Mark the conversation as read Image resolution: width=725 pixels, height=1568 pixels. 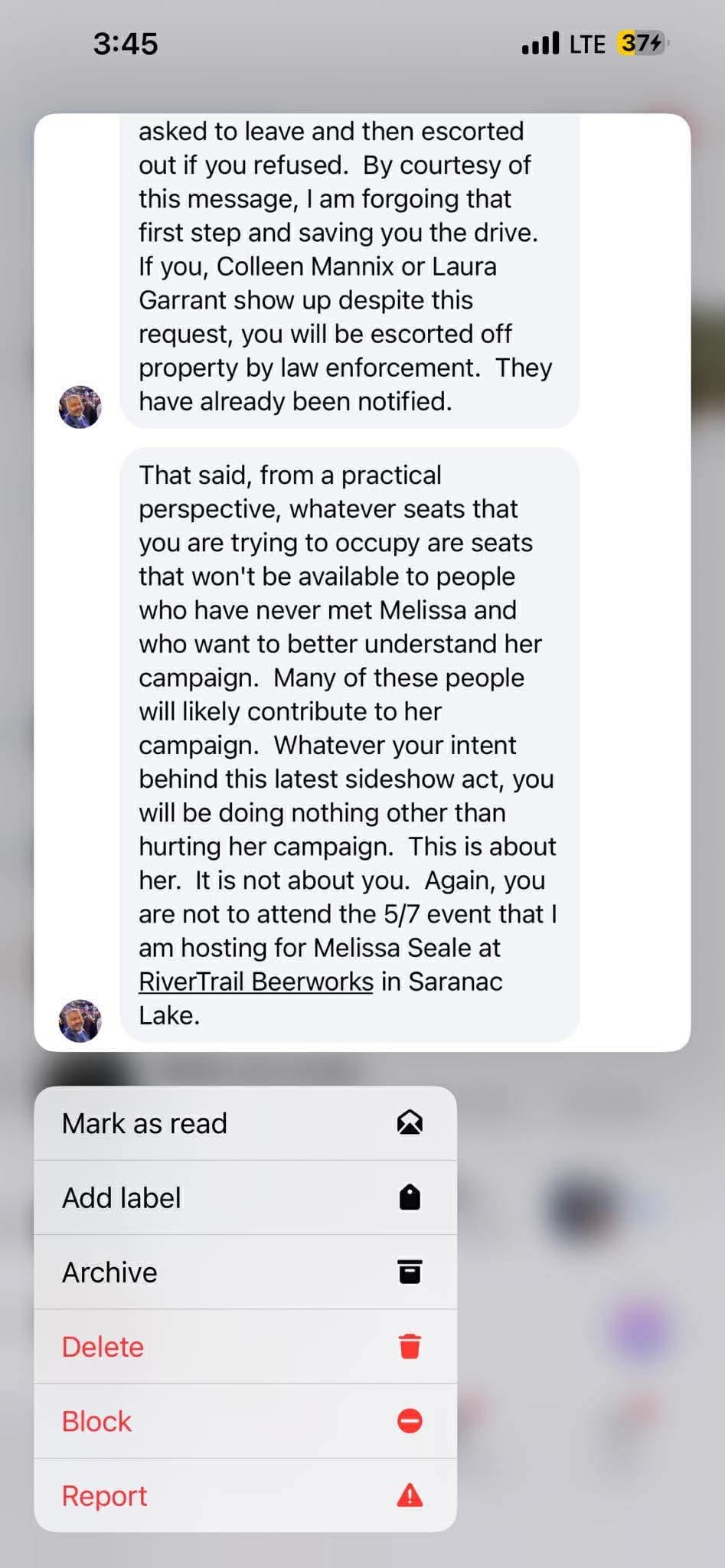[245, 1123]
